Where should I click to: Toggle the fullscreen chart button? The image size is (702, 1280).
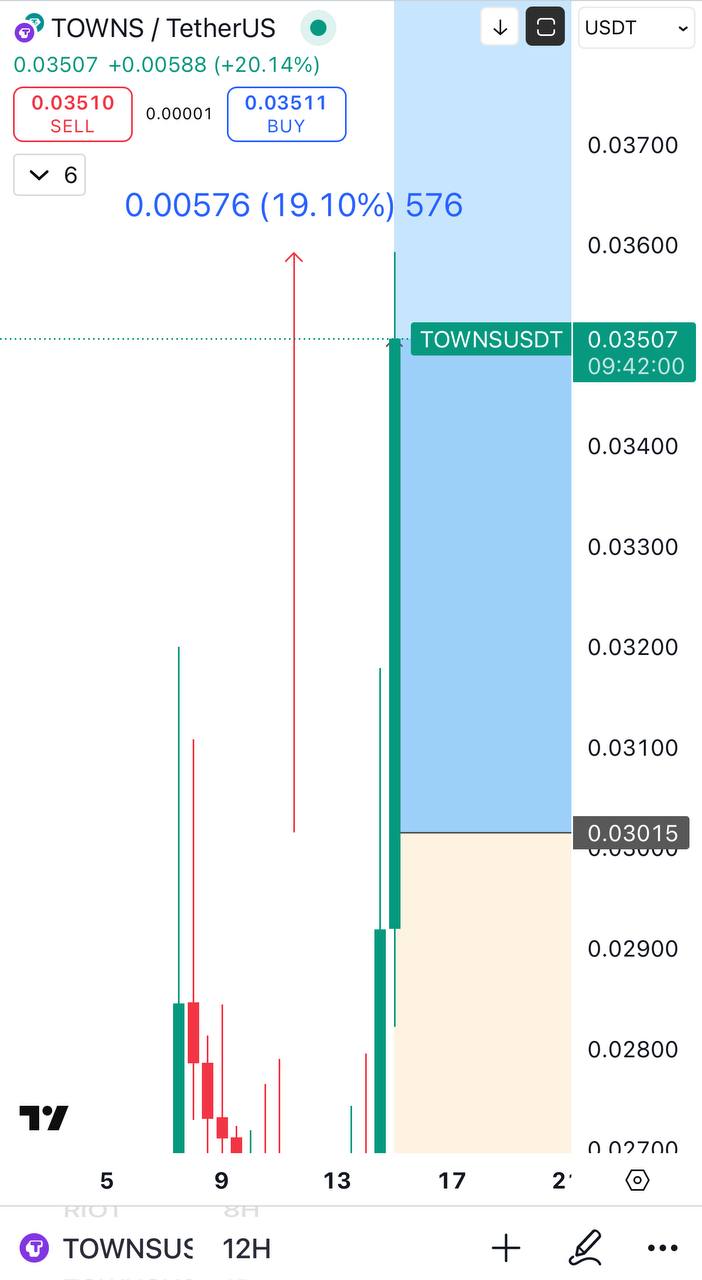click(545, 28)
